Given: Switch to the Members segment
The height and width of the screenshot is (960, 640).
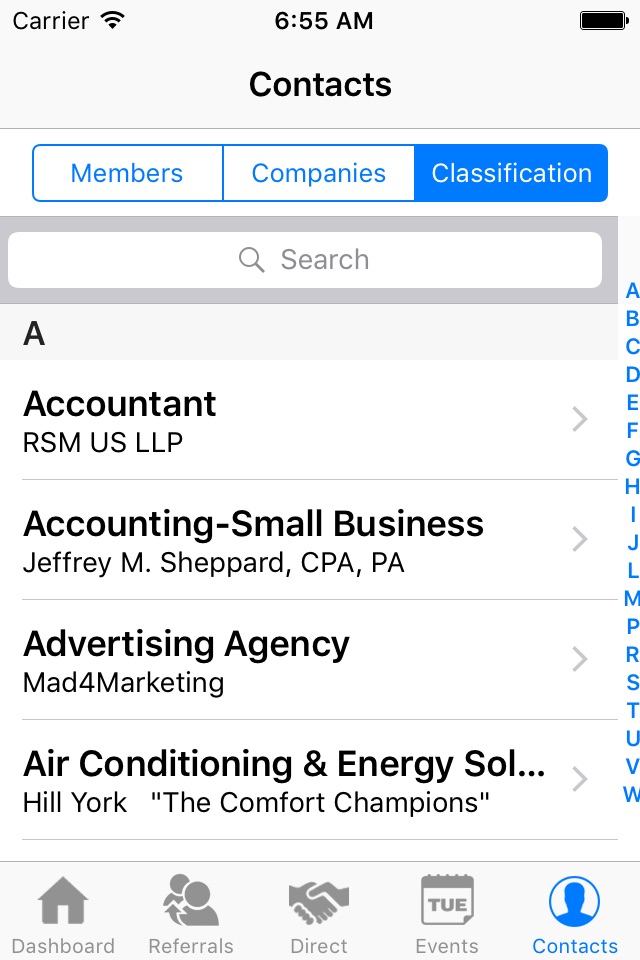Looking at the screenshot, I should tap(127, 173).
